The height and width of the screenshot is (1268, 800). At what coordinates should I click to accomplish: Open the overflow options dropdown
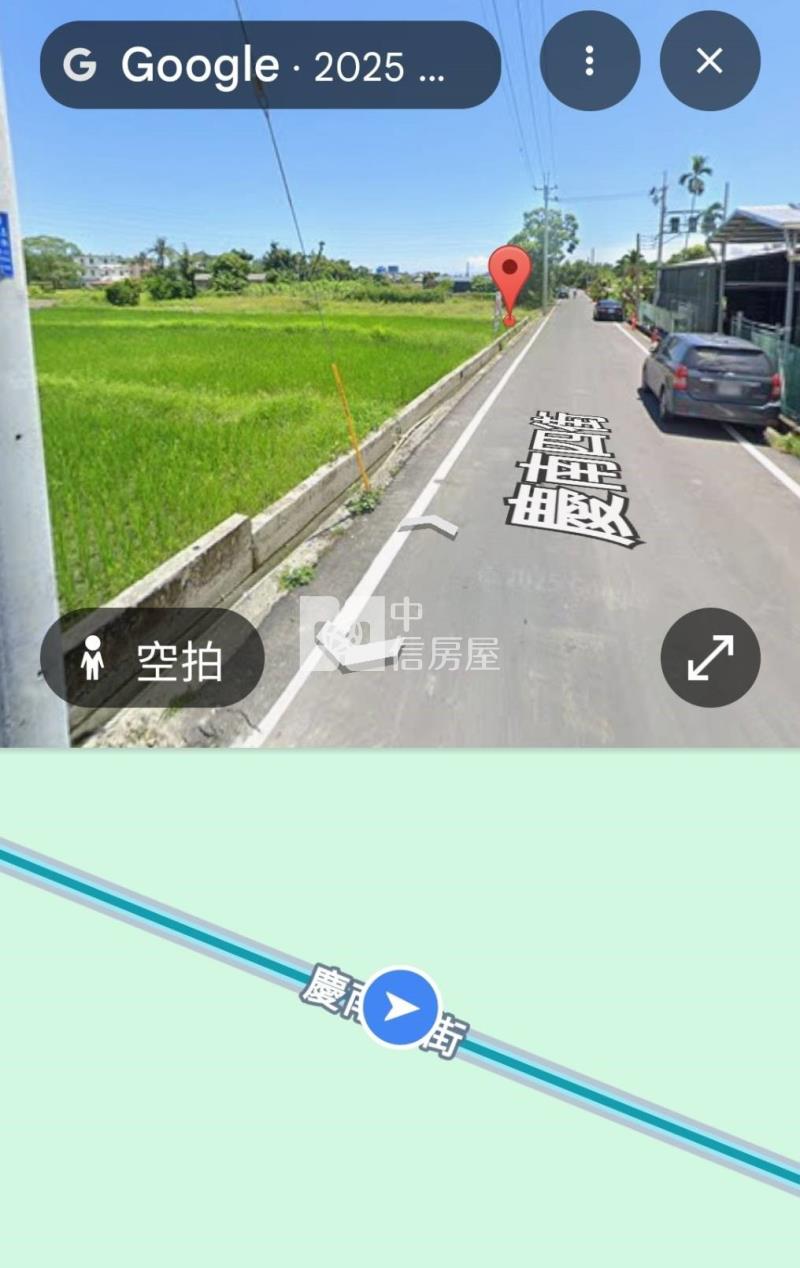pos(589,61)
